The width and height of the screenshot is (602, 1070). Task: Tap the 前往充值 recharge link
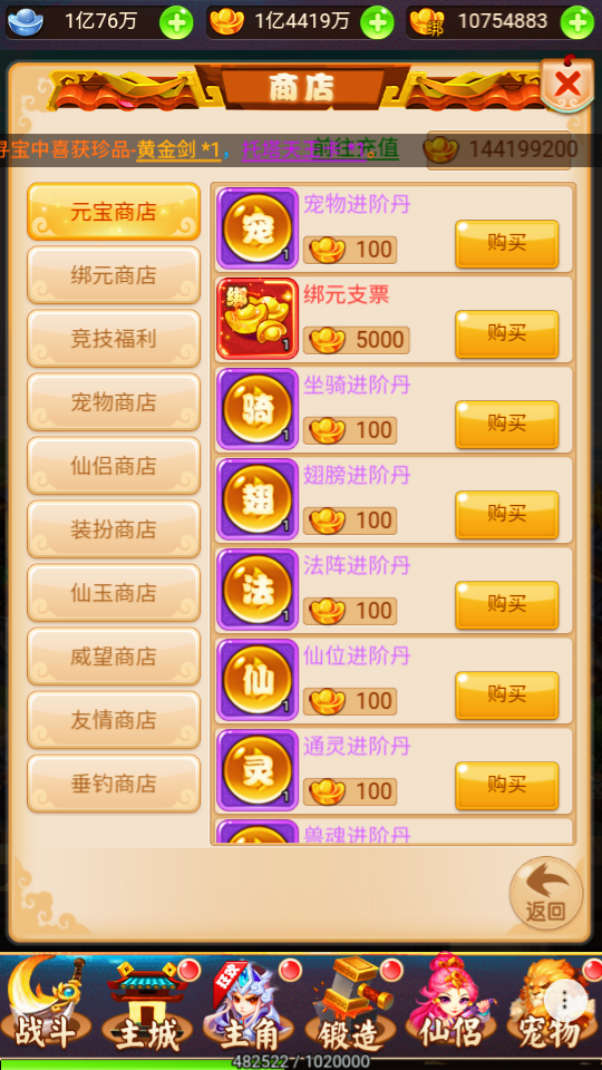354,148
